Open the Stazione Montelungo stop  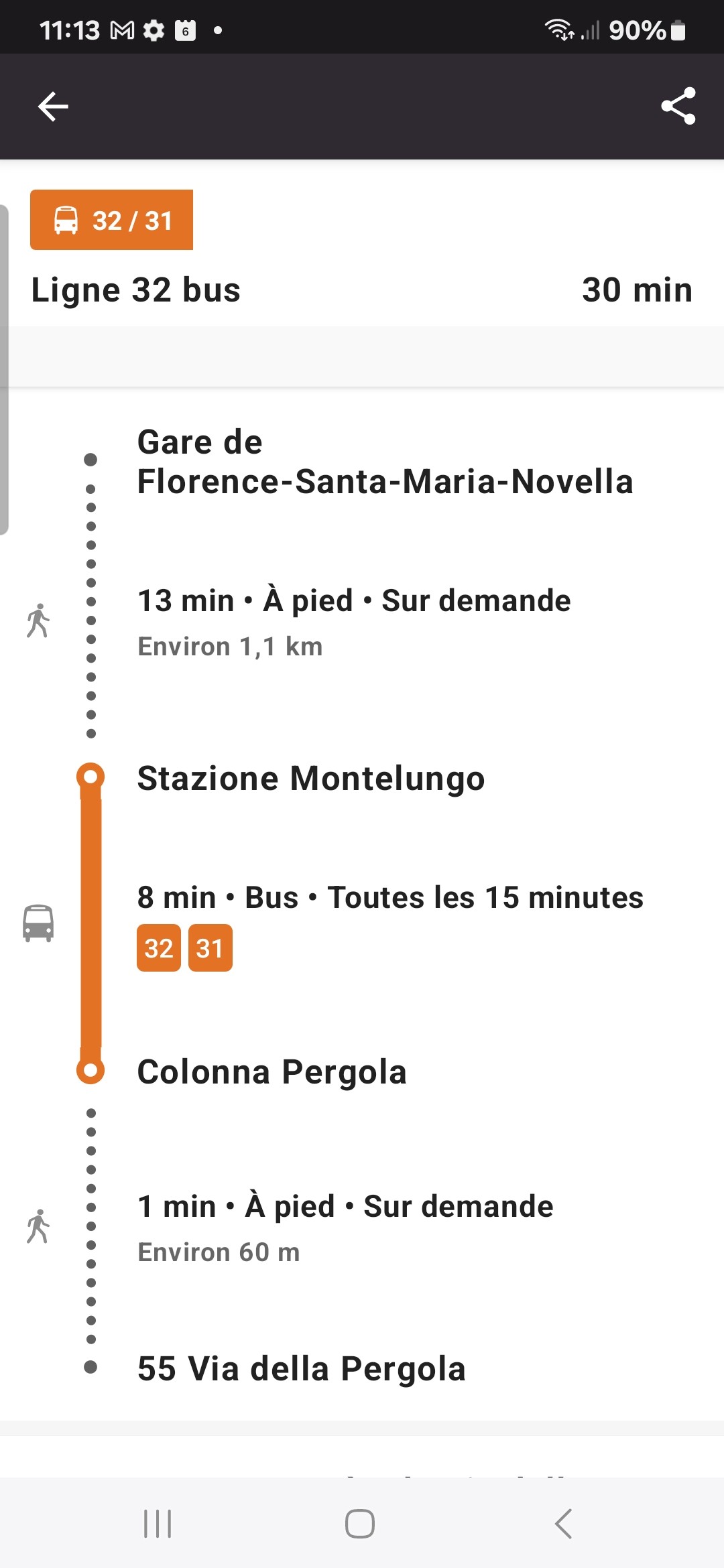point(311,779)
